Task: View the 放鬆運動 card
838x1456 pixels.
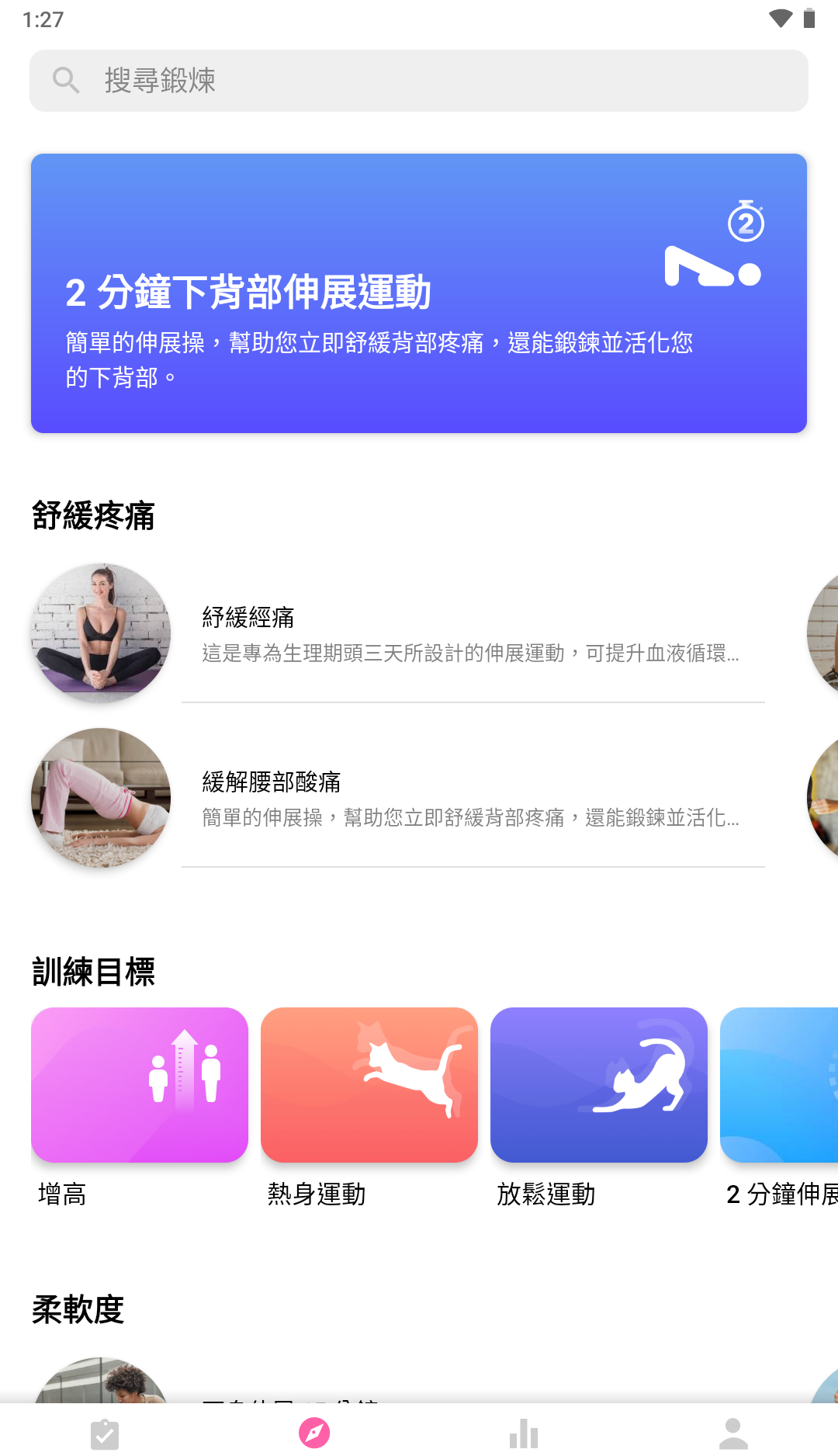Action: pyautogui.click(x=599, y=1085)
